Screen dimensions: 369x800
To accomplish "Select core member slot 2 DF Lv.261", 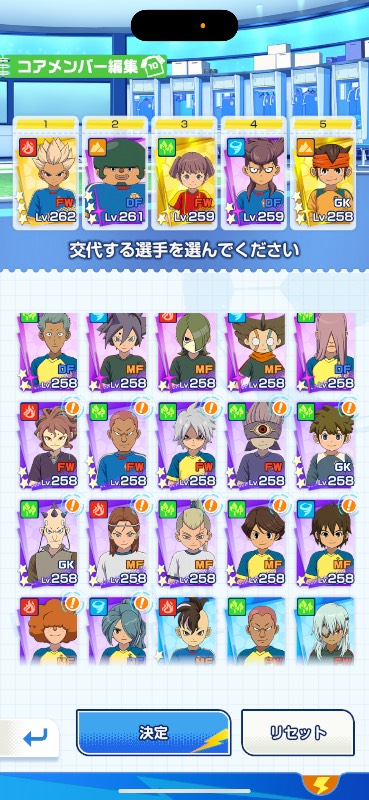I will (115, 173).
